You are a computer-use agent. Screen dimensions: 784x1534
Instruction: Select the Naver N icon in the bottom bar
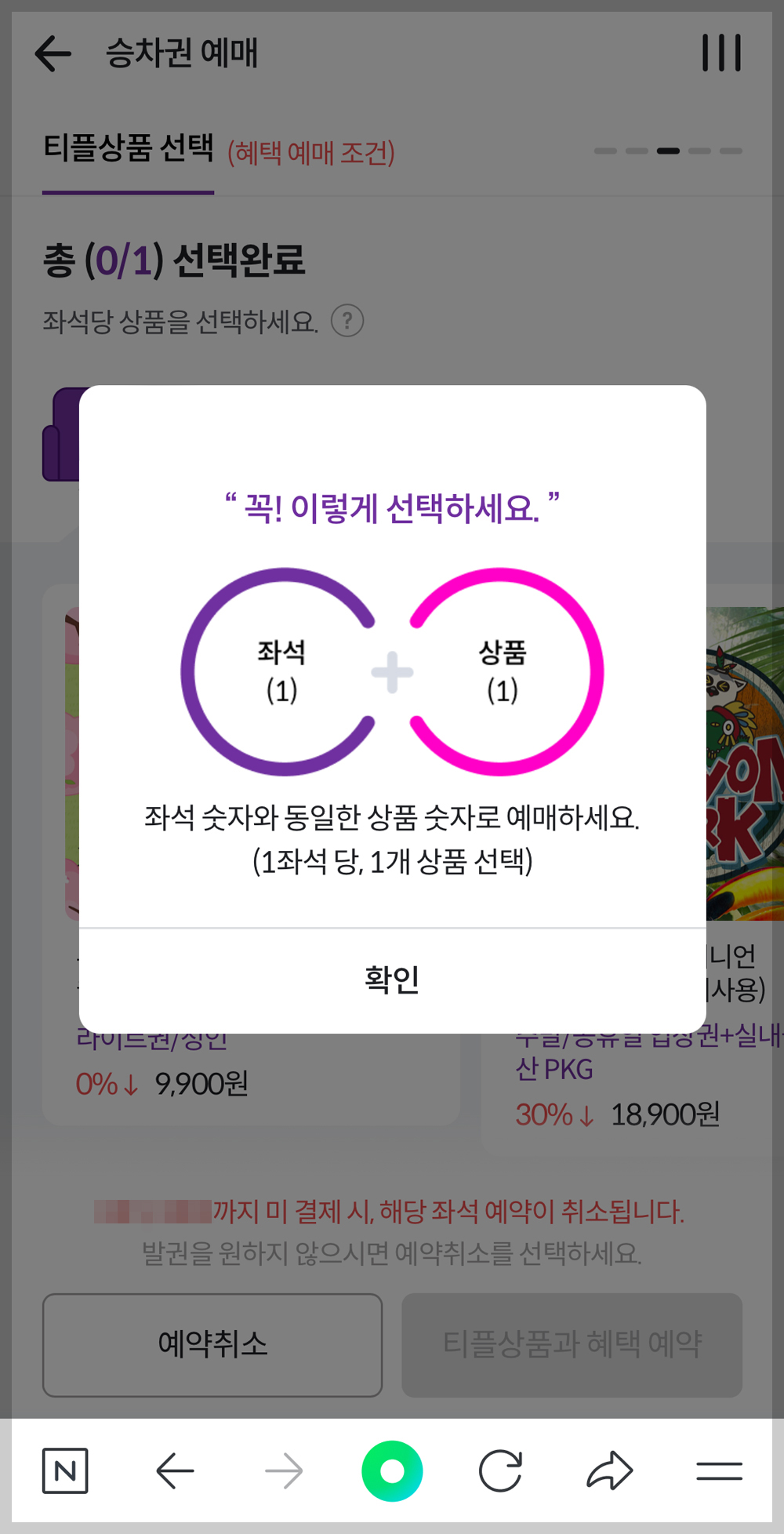66,1470
